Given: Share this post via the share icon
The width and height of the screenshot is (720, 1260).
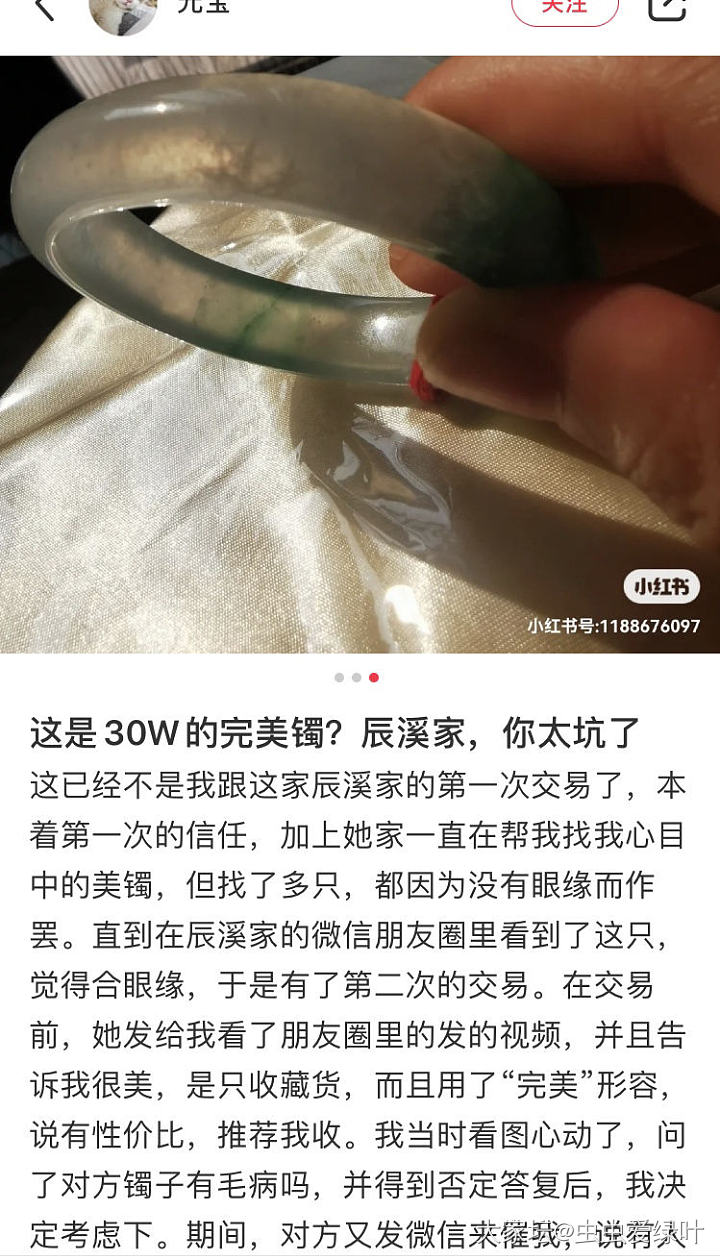Looking at the screenshot, I should coord(666,8).
